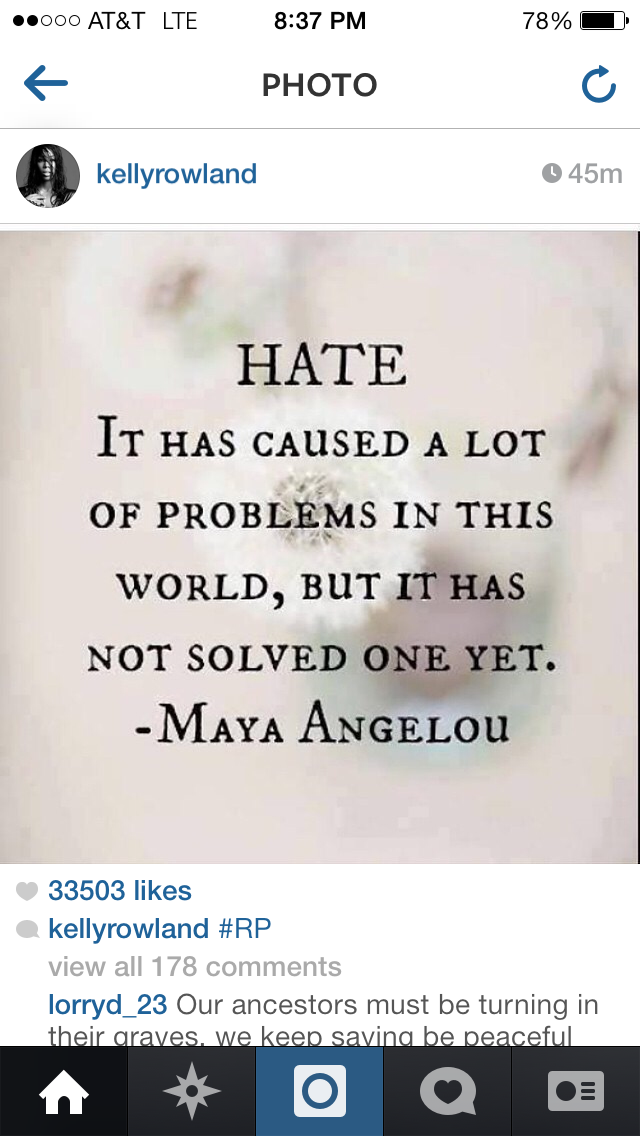Open the Camera tab
The image size is (640, 1136).
point(320,1091)
